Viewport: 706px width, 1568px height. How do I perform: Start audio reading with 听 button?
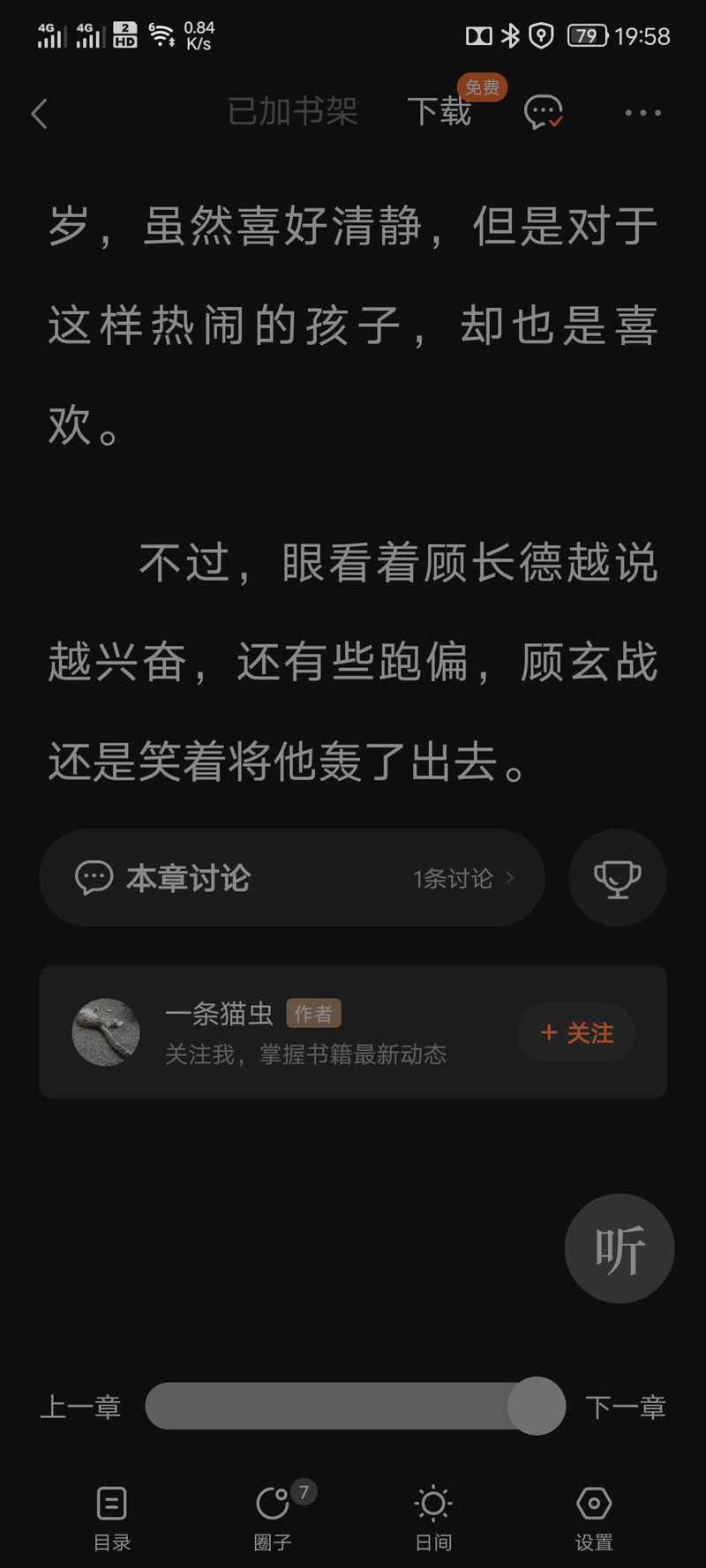(x=620, y=1249)
